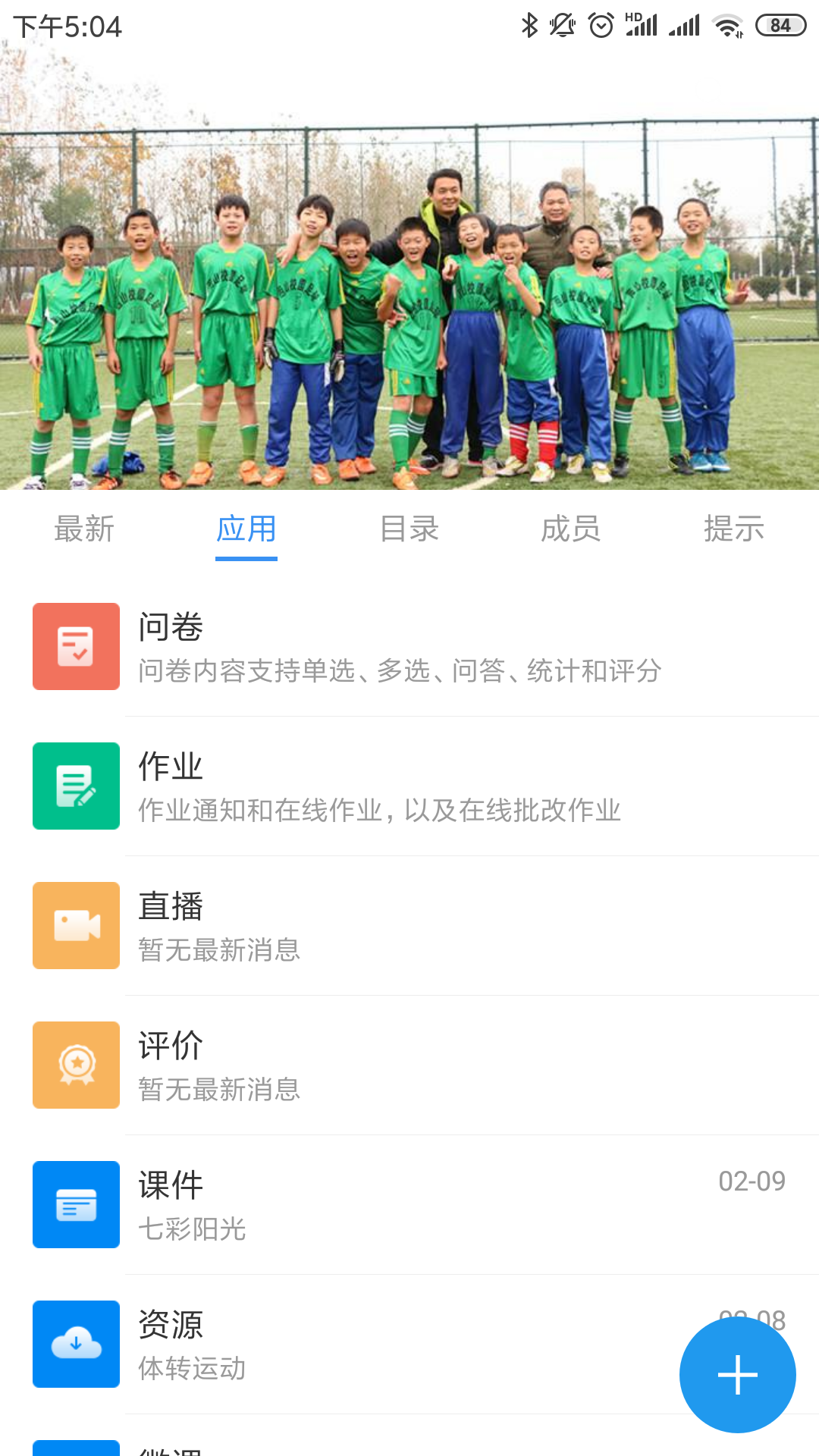Switch to the 最新 tab
Image resolution: width=819 pixels, height=1456 pixels.
[x=84, y=529]
